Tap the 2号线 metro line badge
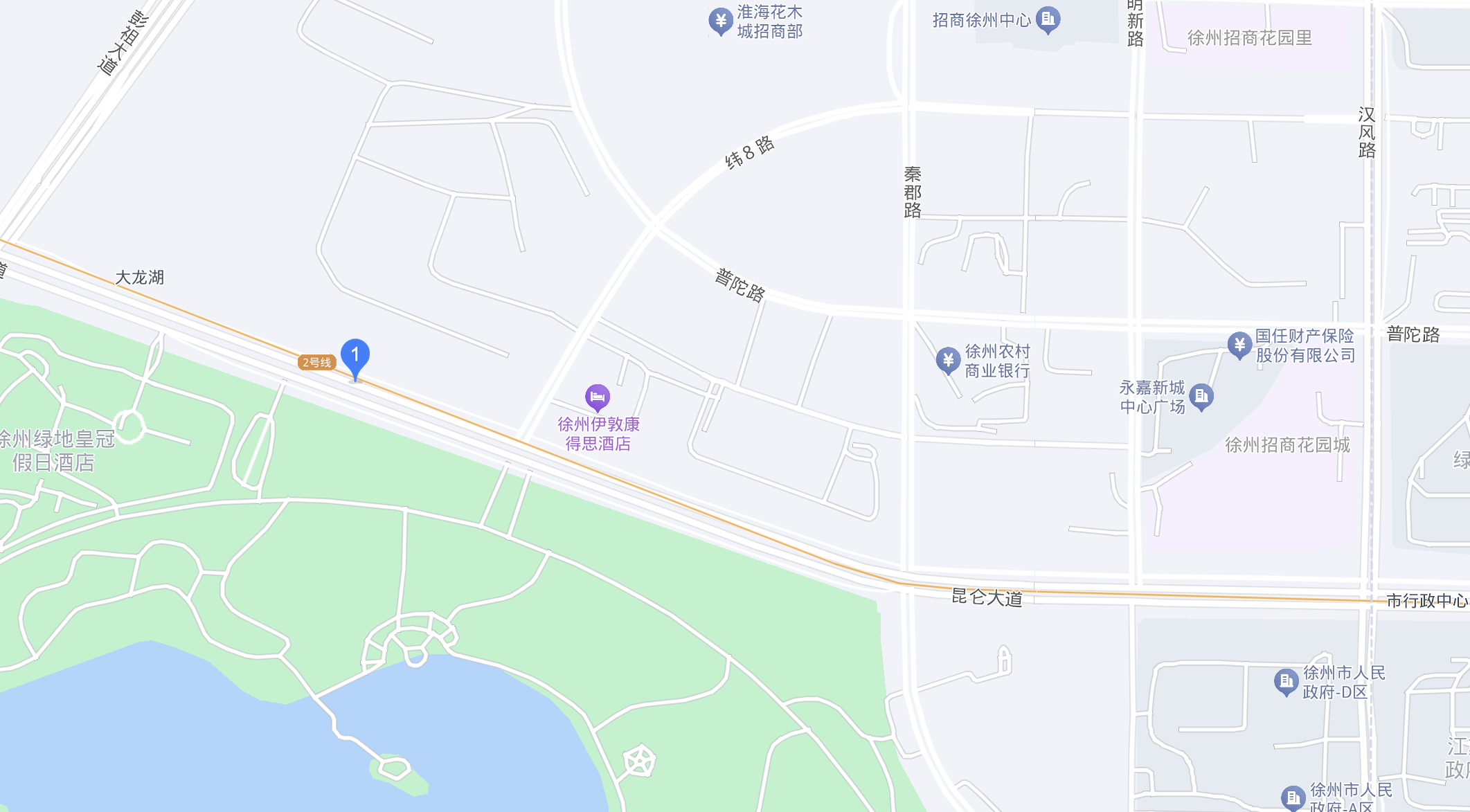 coord(317,362)
